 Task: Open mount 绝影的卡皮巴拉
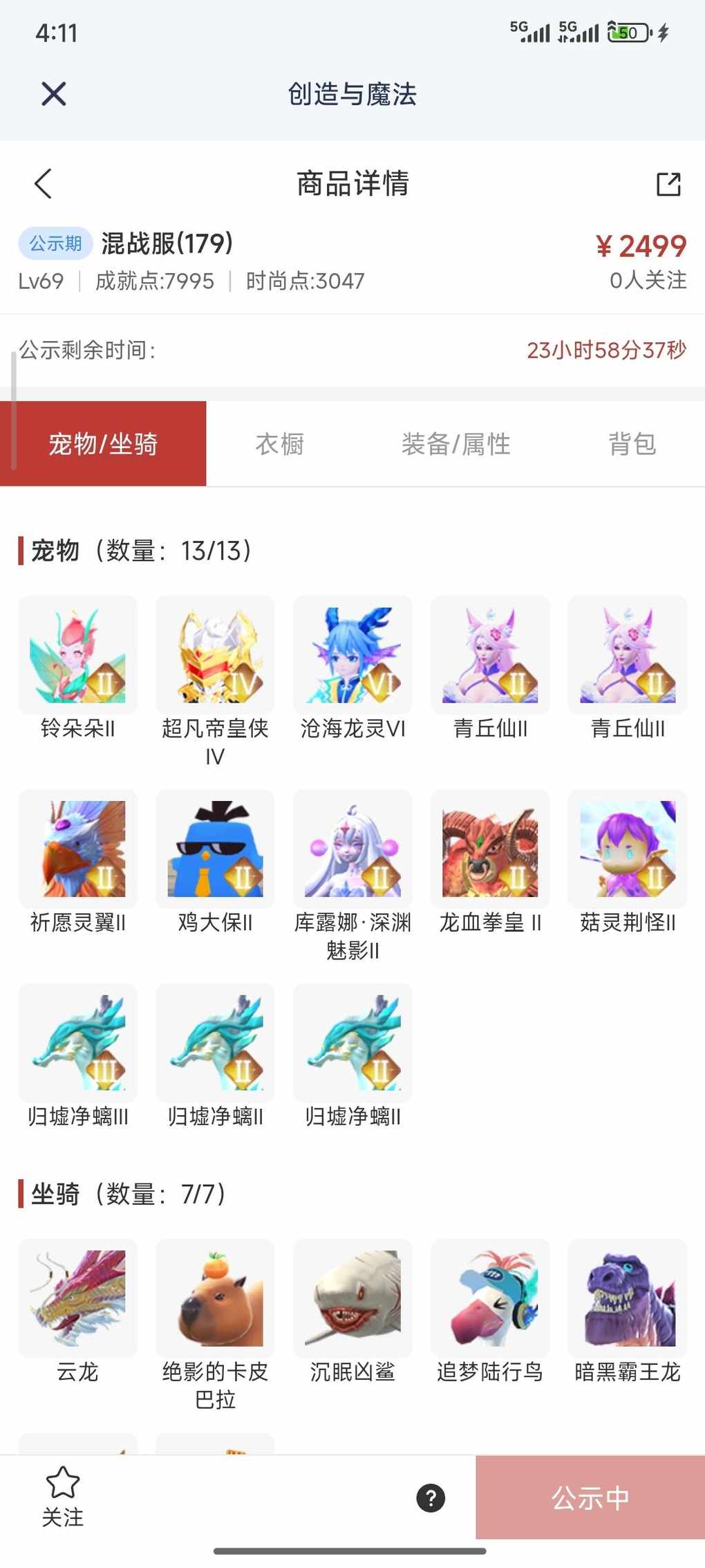215,1298
